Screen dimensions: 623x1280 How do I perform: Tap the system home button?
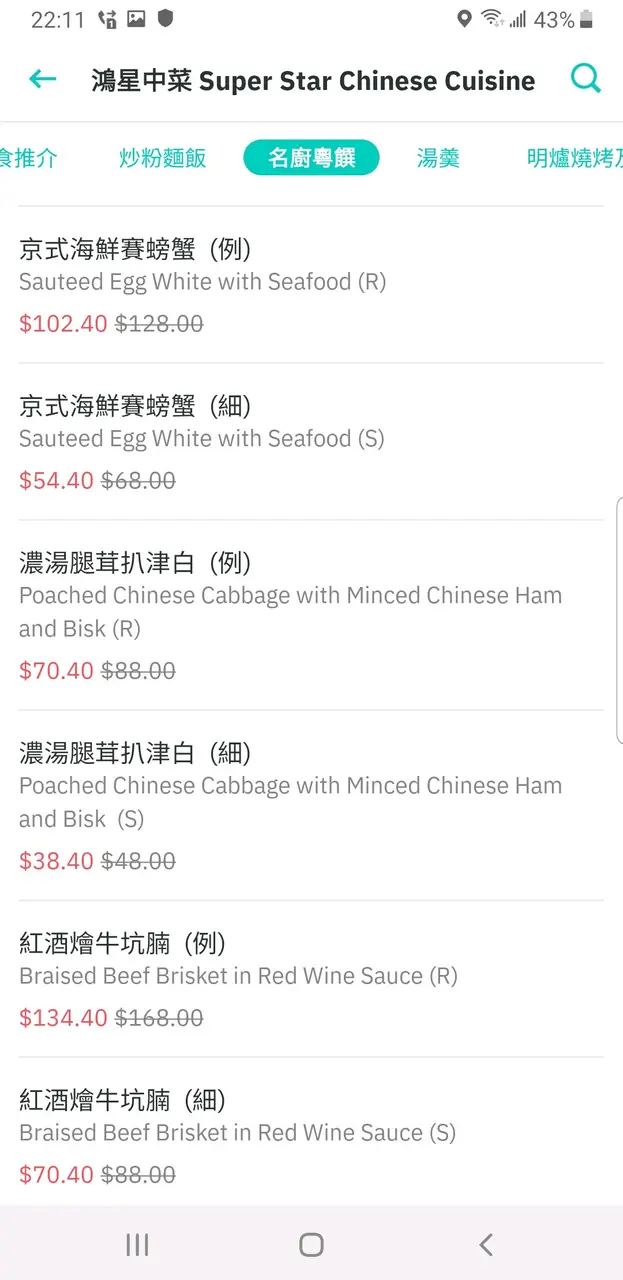311,1244
